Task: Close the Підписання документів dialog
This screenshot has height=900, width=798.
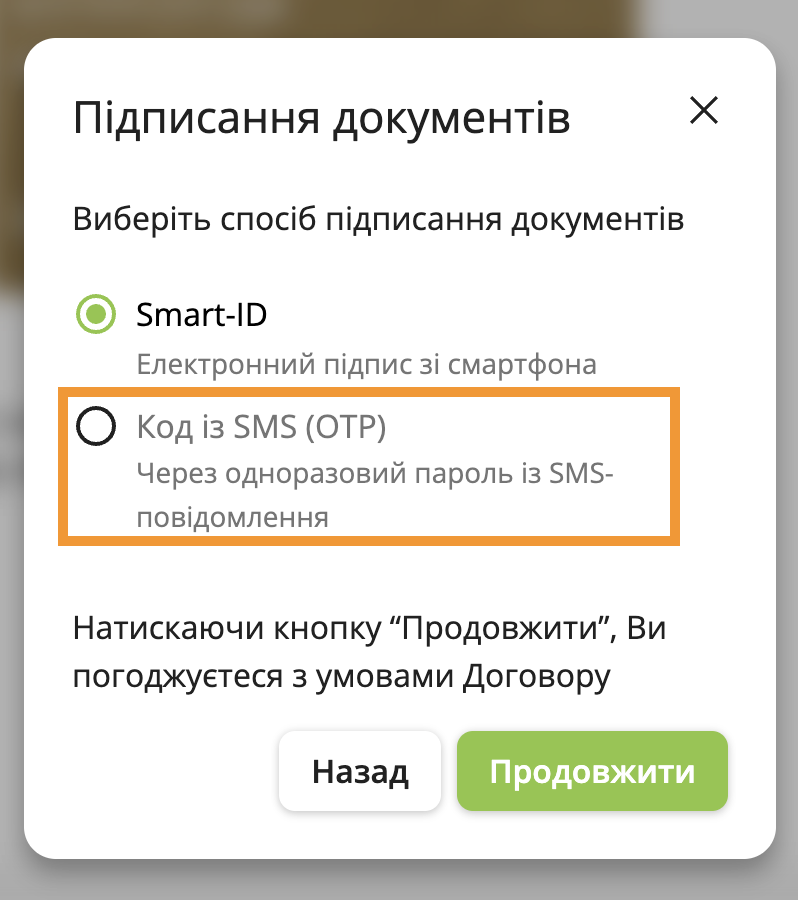Action: (704, 111)
